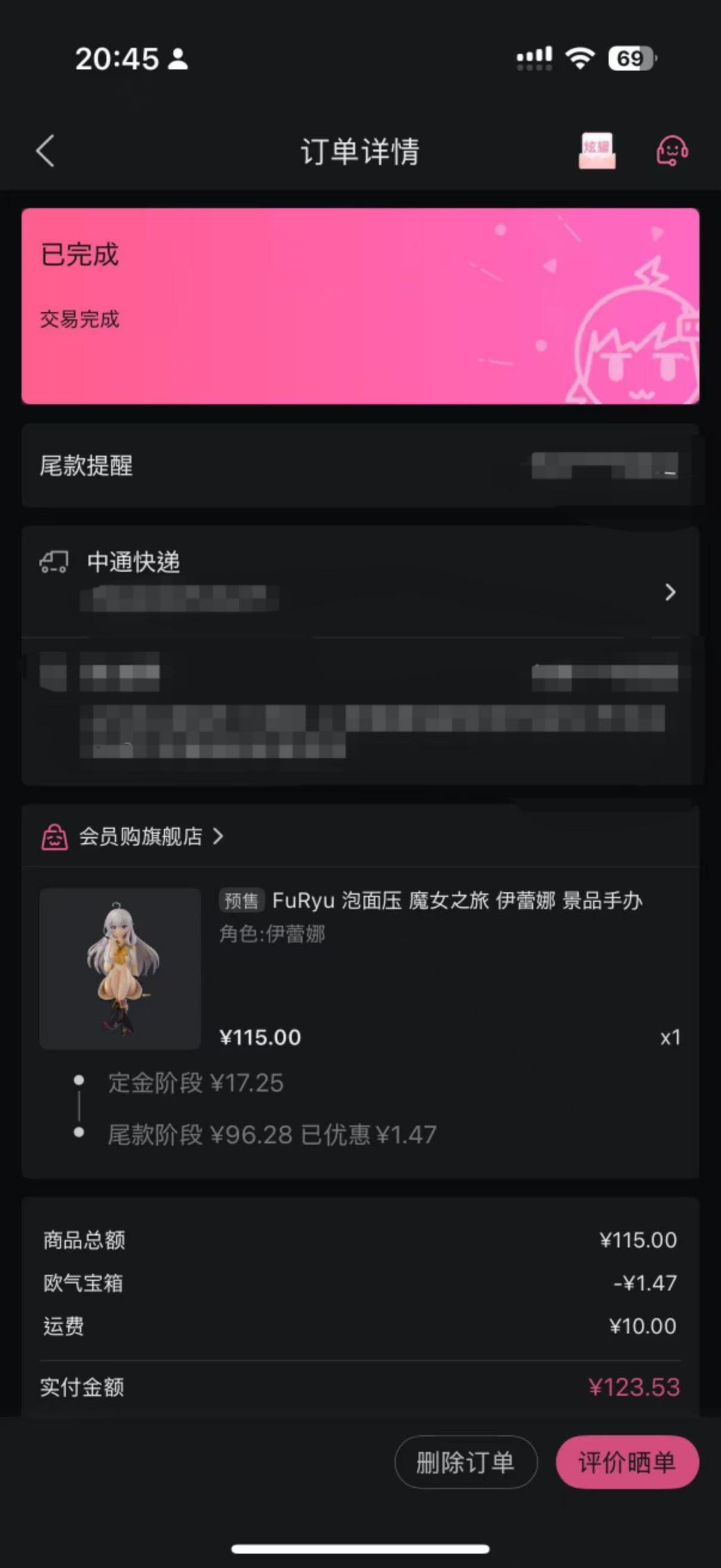This screenshot has width=721, height=1568.
Task: Open 会员购旗舰店 store page
Action: (x=141, y=837)
